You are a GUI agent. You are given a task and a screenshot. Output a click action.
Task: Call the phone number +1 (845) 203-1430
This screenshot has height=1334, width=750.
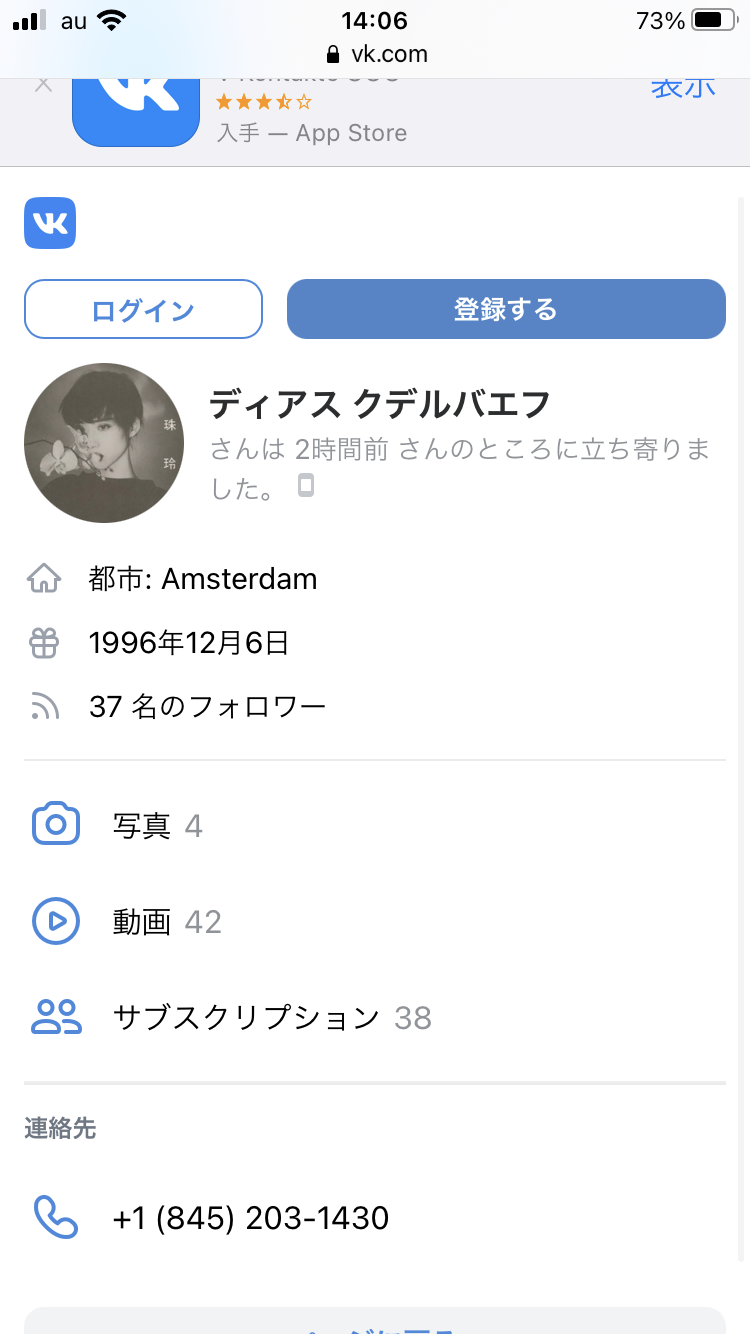(250, 1218)
